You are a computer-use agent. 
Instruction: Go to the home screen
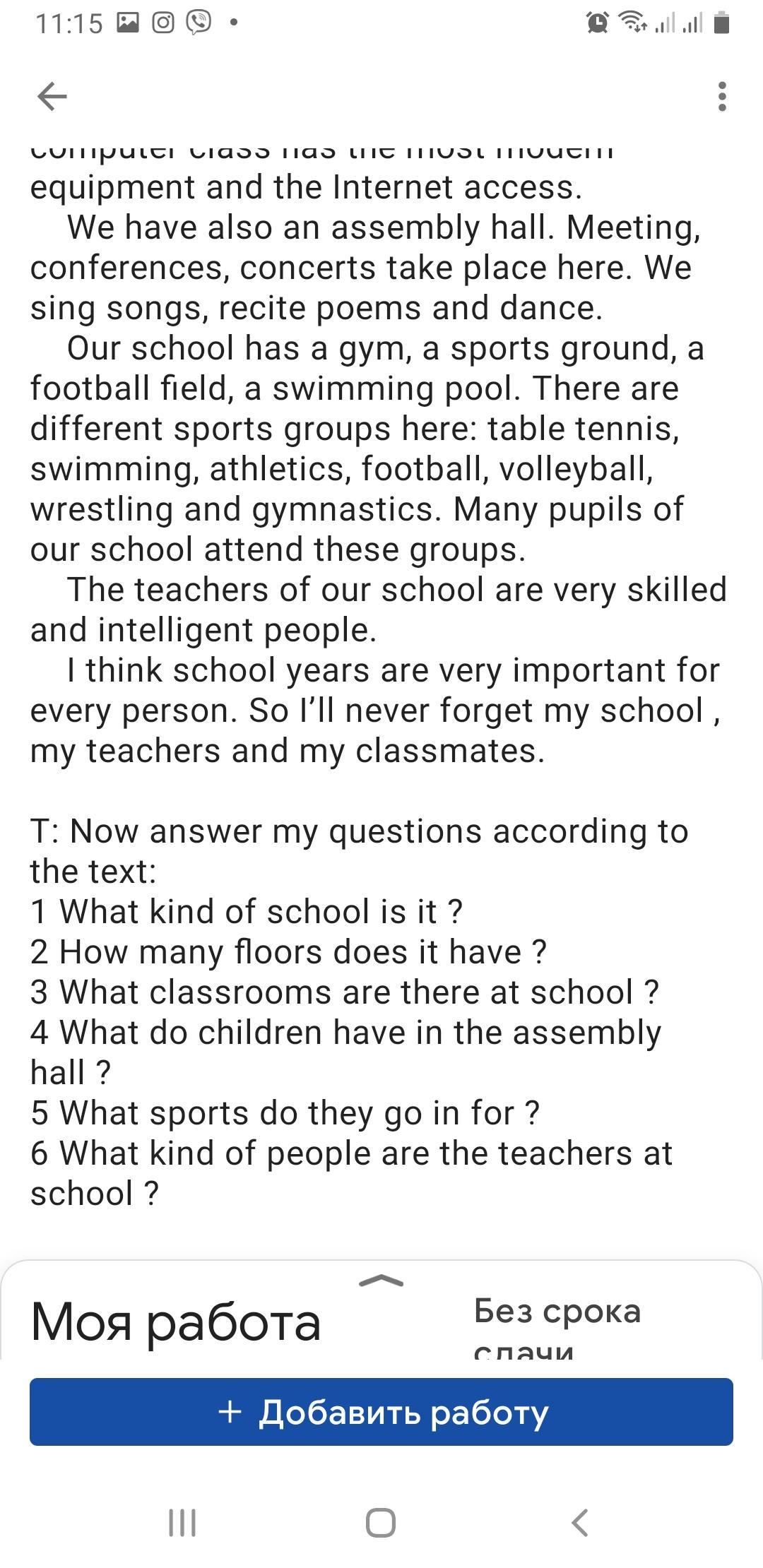point(381,1522)
